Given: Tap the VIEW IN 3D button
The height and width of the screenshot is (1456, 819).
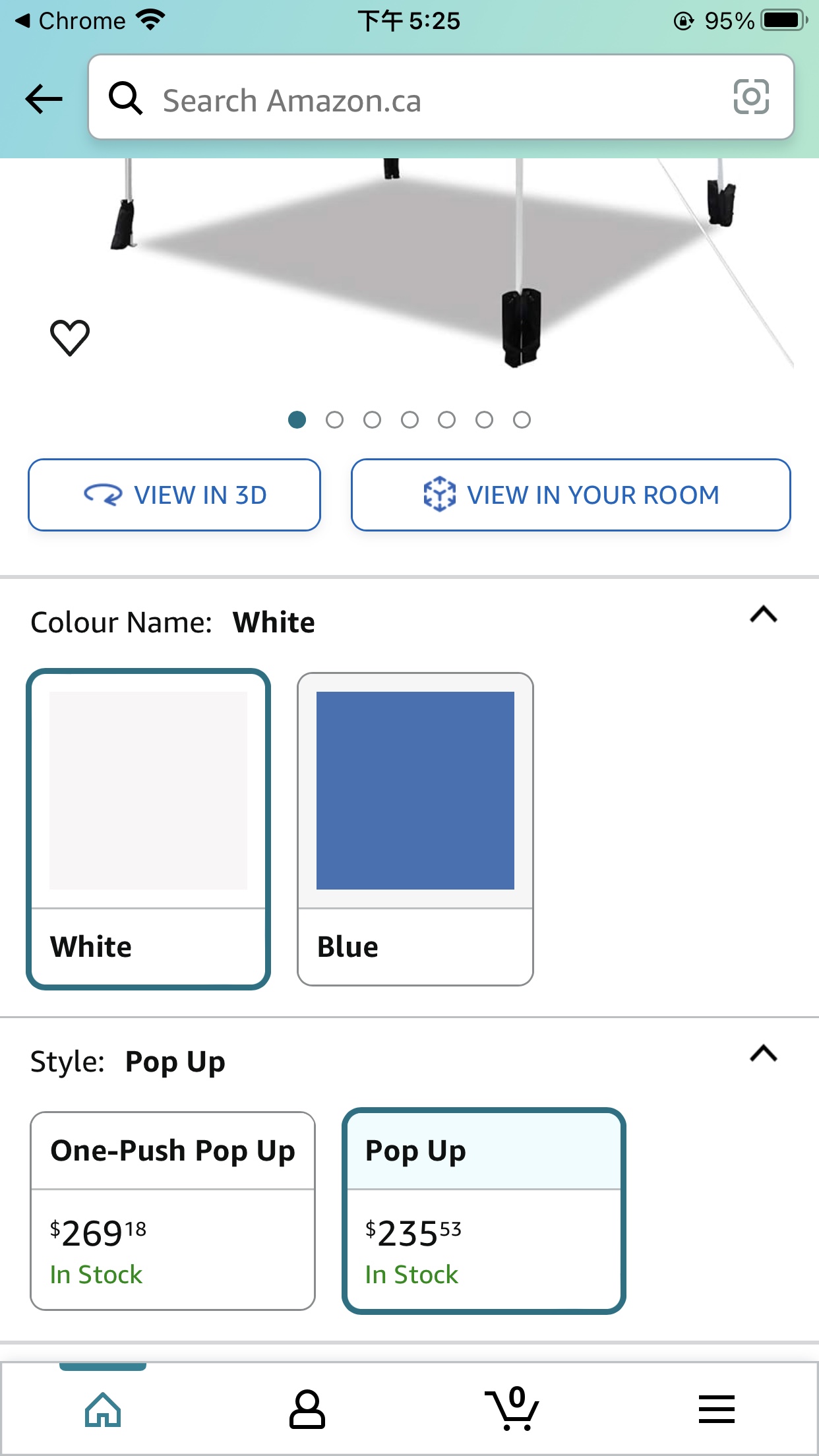Looking at the screenshot, I should pyautogui.click(x=175, y=495).
